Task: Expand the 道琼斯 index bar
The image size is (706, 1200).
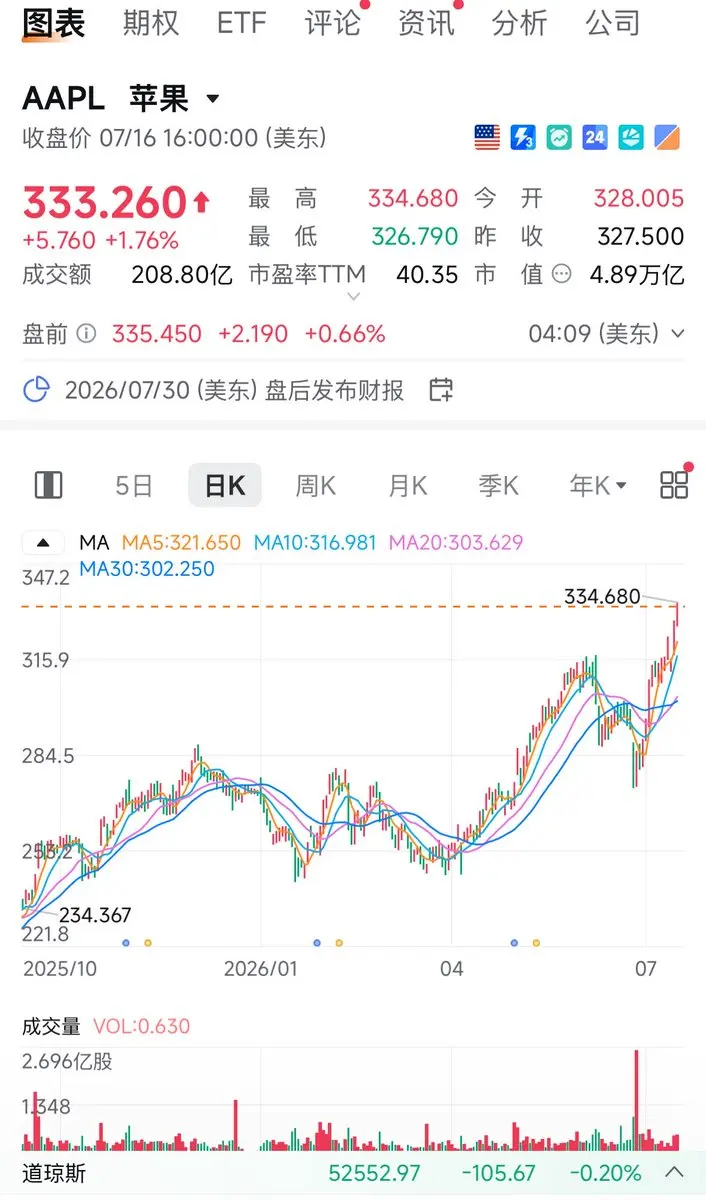Action: tap(675, 1173)
